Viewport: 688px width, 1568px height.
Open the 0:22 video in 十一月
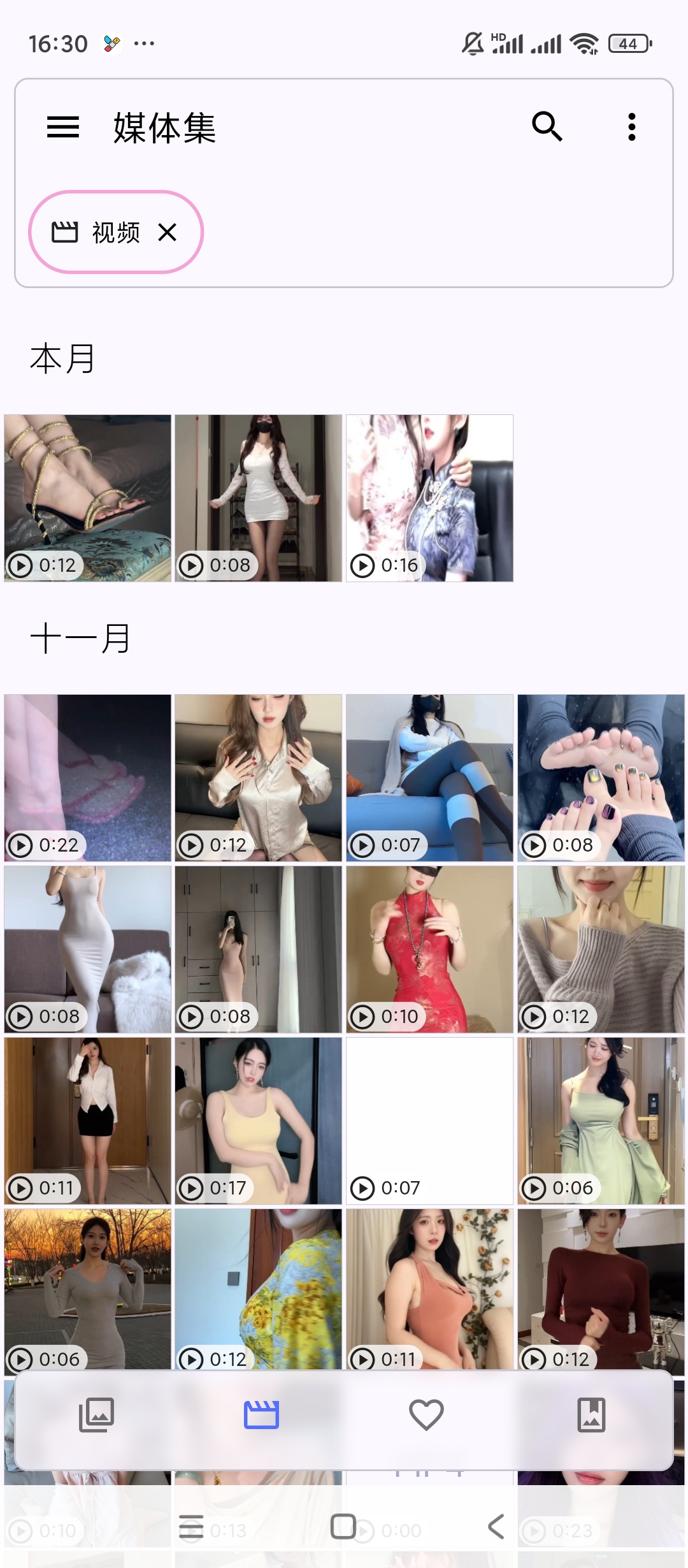point(88,778)
